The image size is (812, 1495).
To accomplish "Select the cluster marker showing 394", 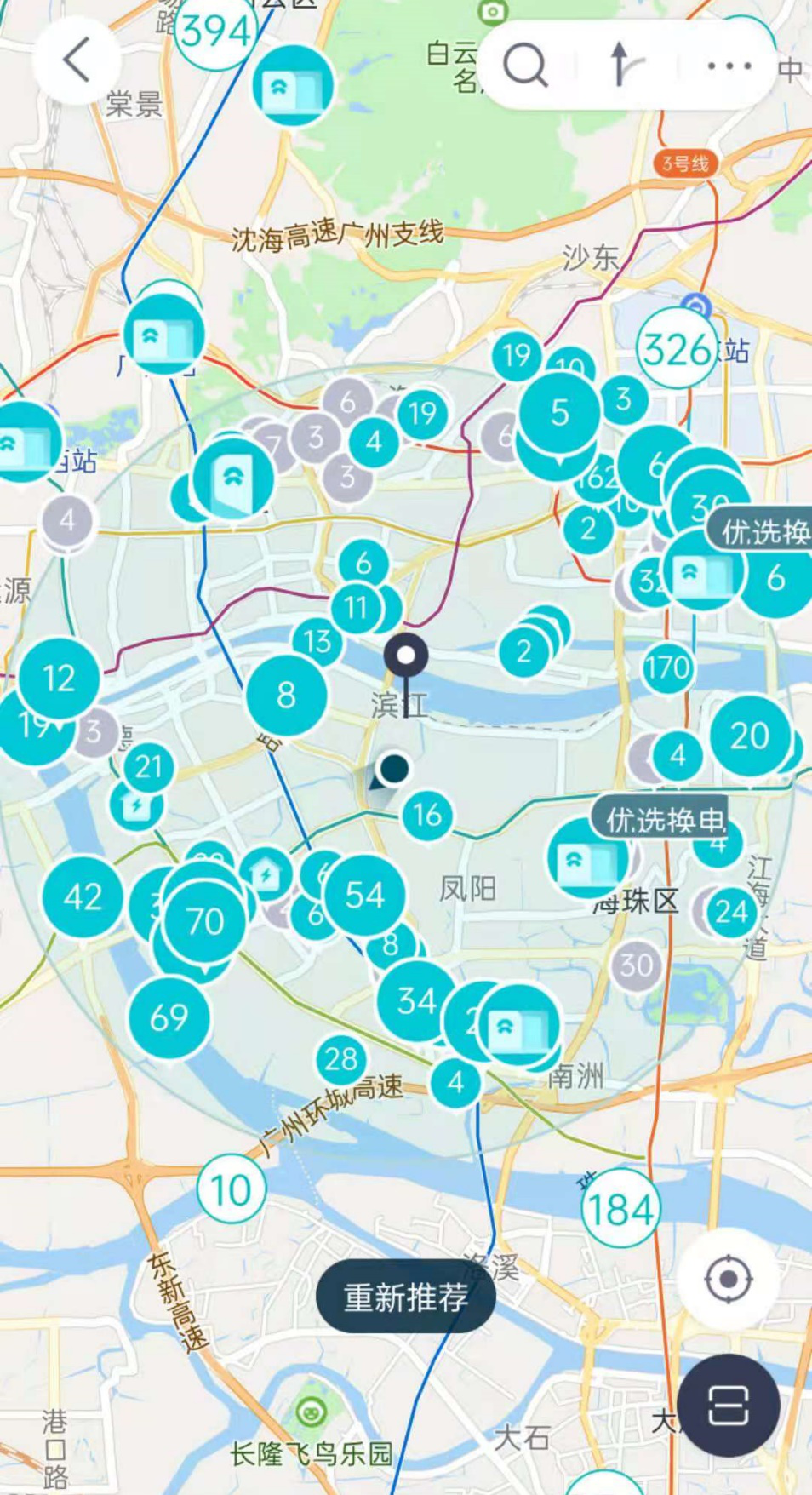I will pos(215,32).
